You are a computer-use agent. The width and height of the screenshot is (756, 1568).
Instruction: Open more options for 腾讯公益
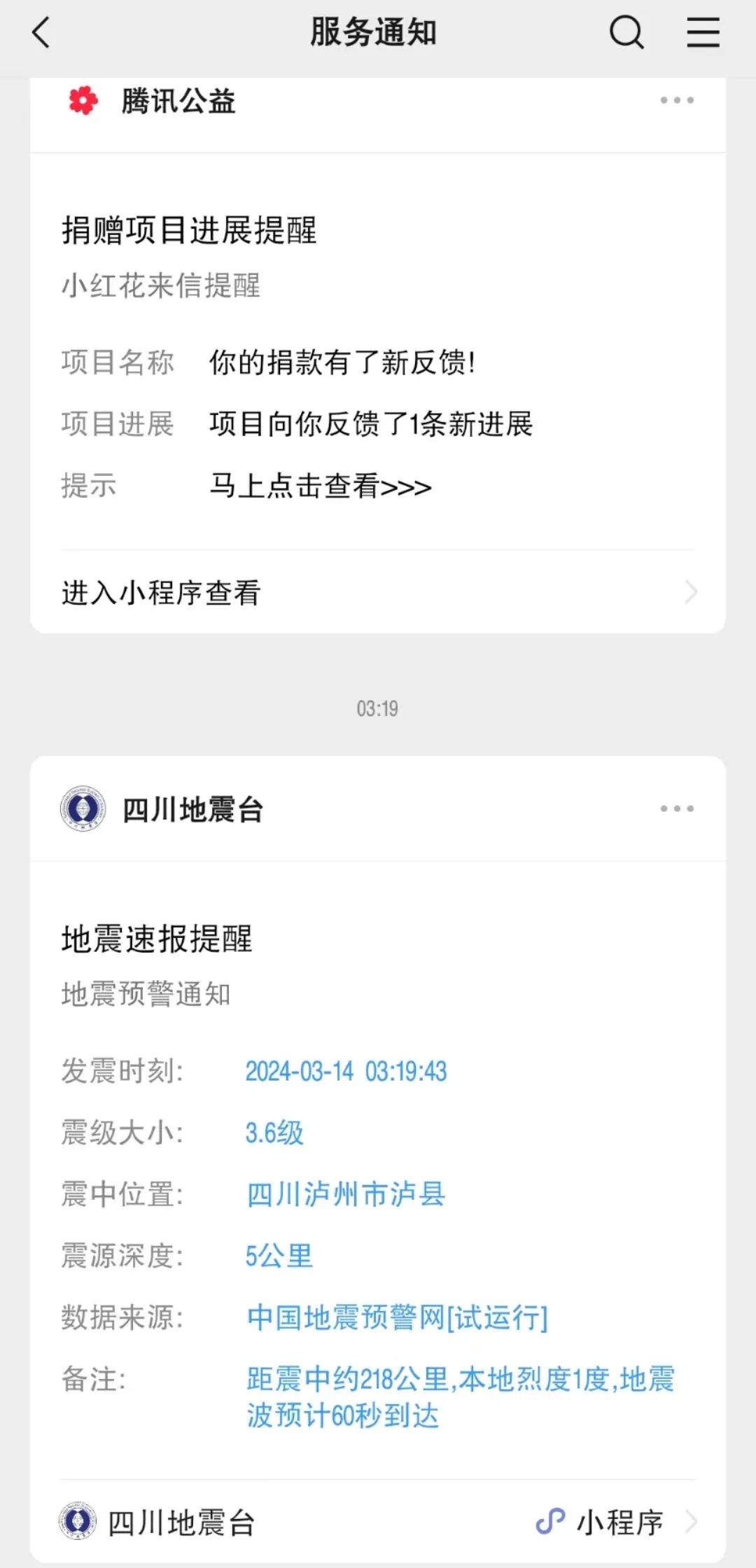(x=676, y=101)
